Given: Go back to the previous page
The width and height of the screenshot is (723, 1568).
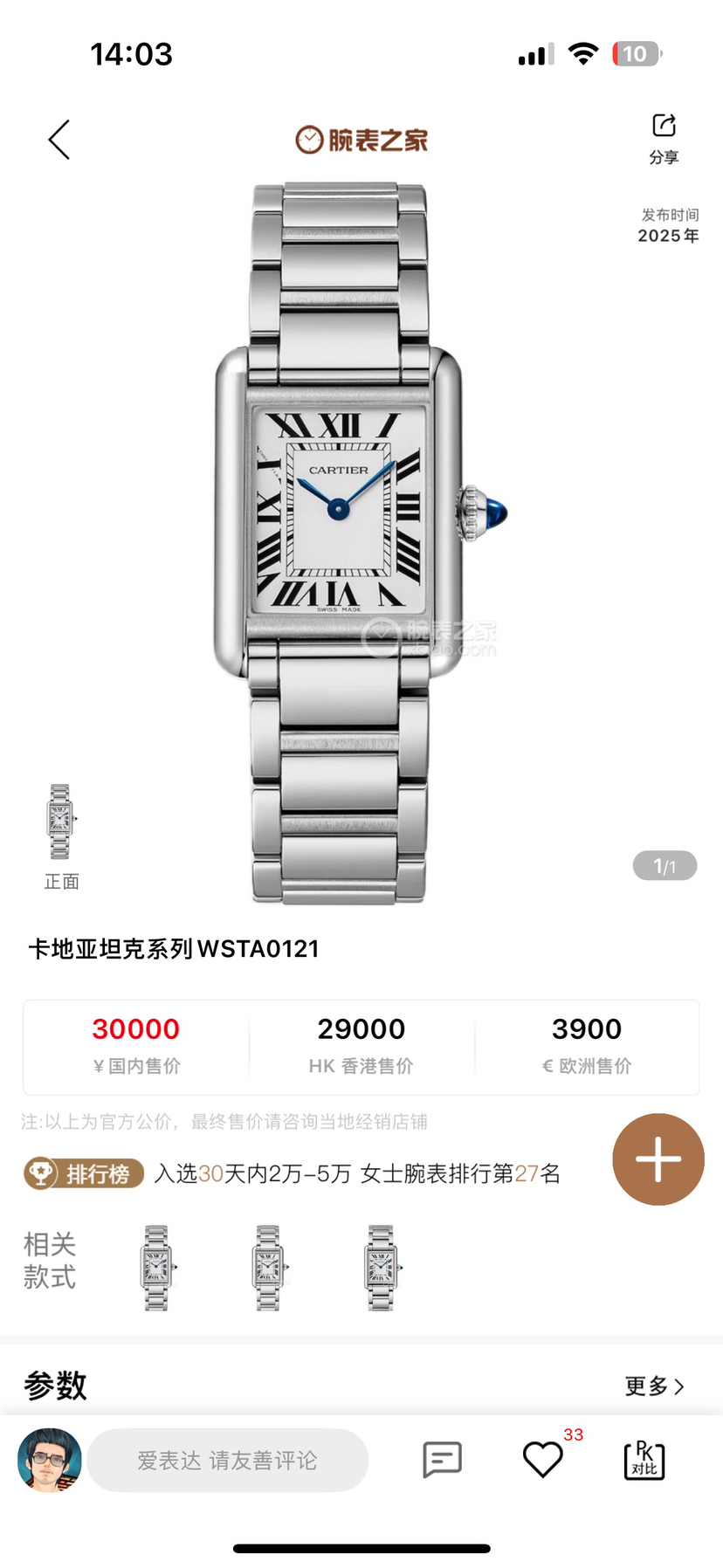Looking at the screenshot, I should click(59, 140).
